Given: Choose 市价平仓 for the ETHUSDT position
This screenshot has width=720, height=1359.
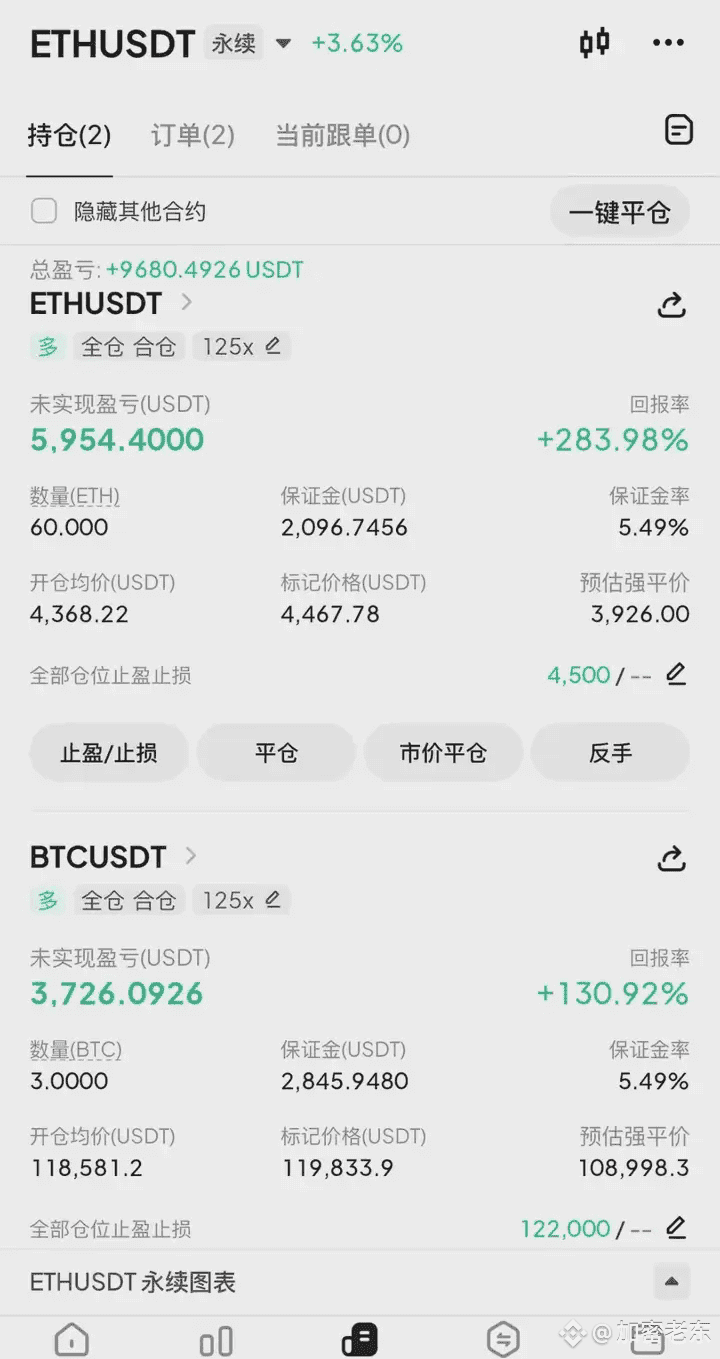Looking at the screenshot, I should point(443,753).
